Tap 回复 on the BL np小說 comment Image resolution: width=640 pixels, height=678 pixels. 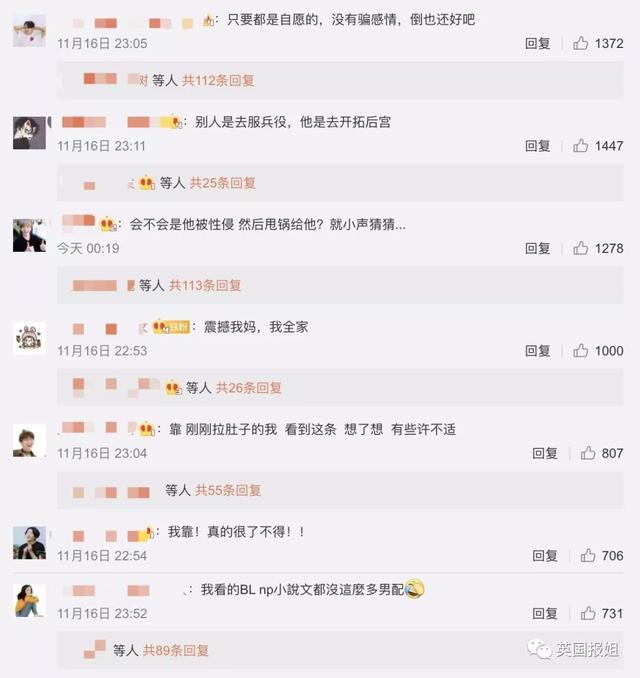[x=545, y=613]
